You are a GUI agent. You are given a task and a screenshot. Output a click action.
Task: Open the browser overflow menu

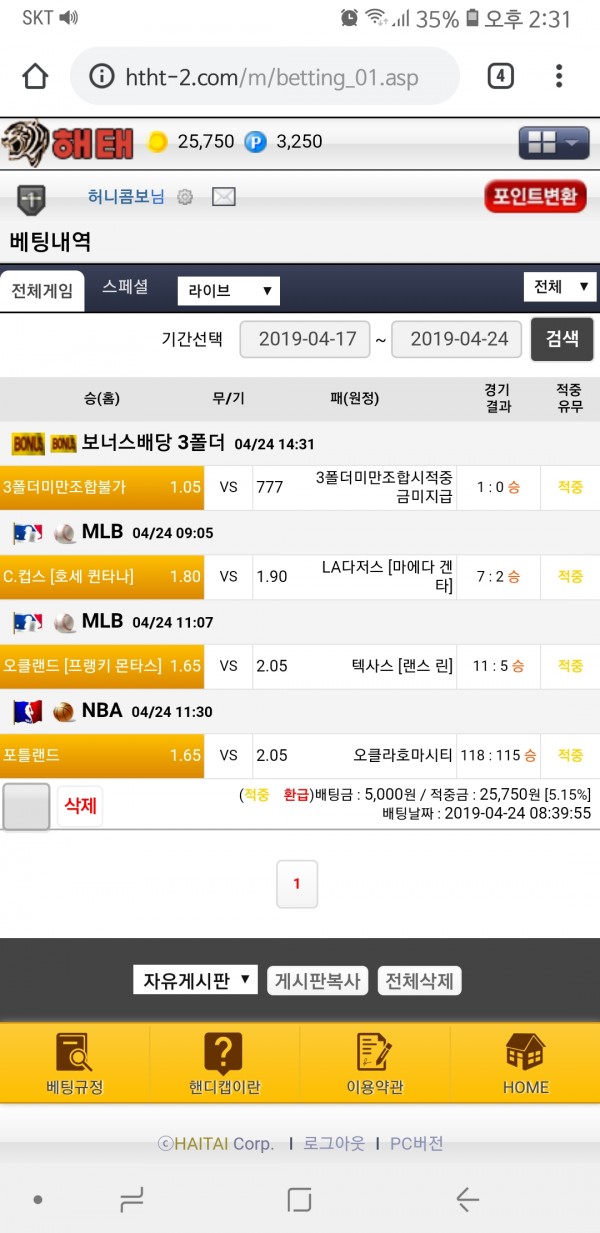(x=559, y=76)
